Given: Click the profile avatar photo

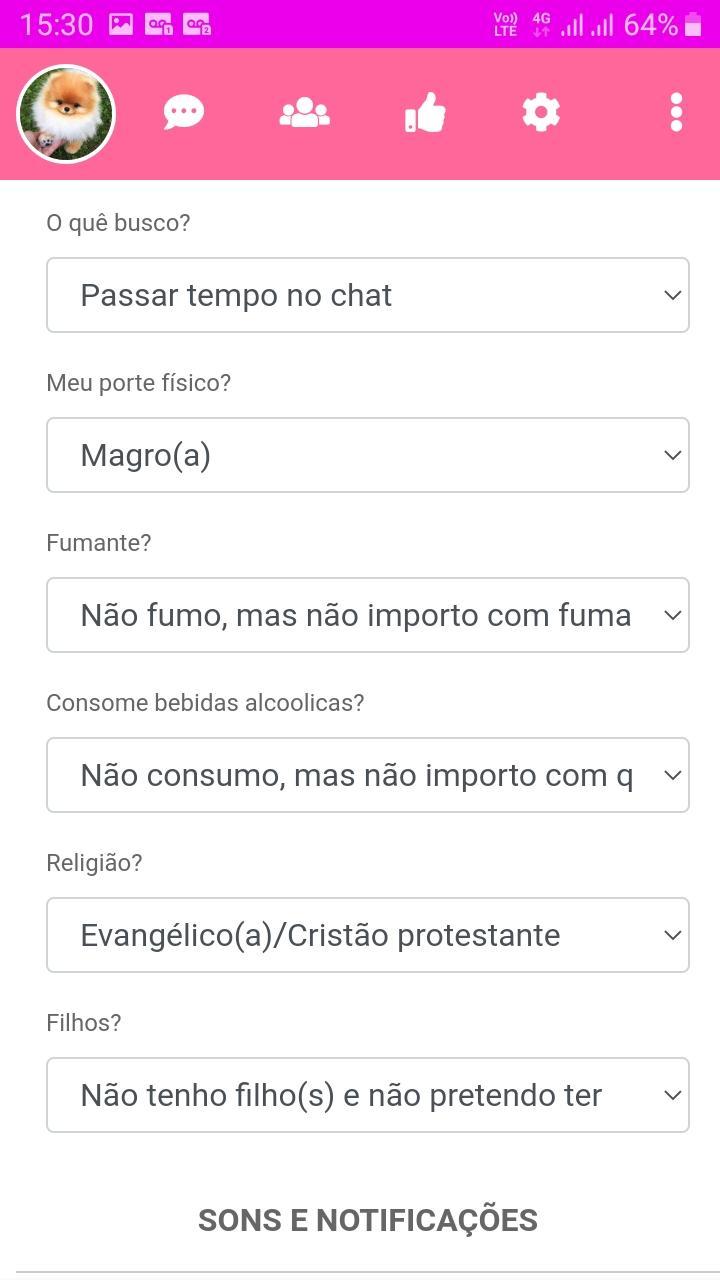Looking at the screenshot, I should pos(65,113).
